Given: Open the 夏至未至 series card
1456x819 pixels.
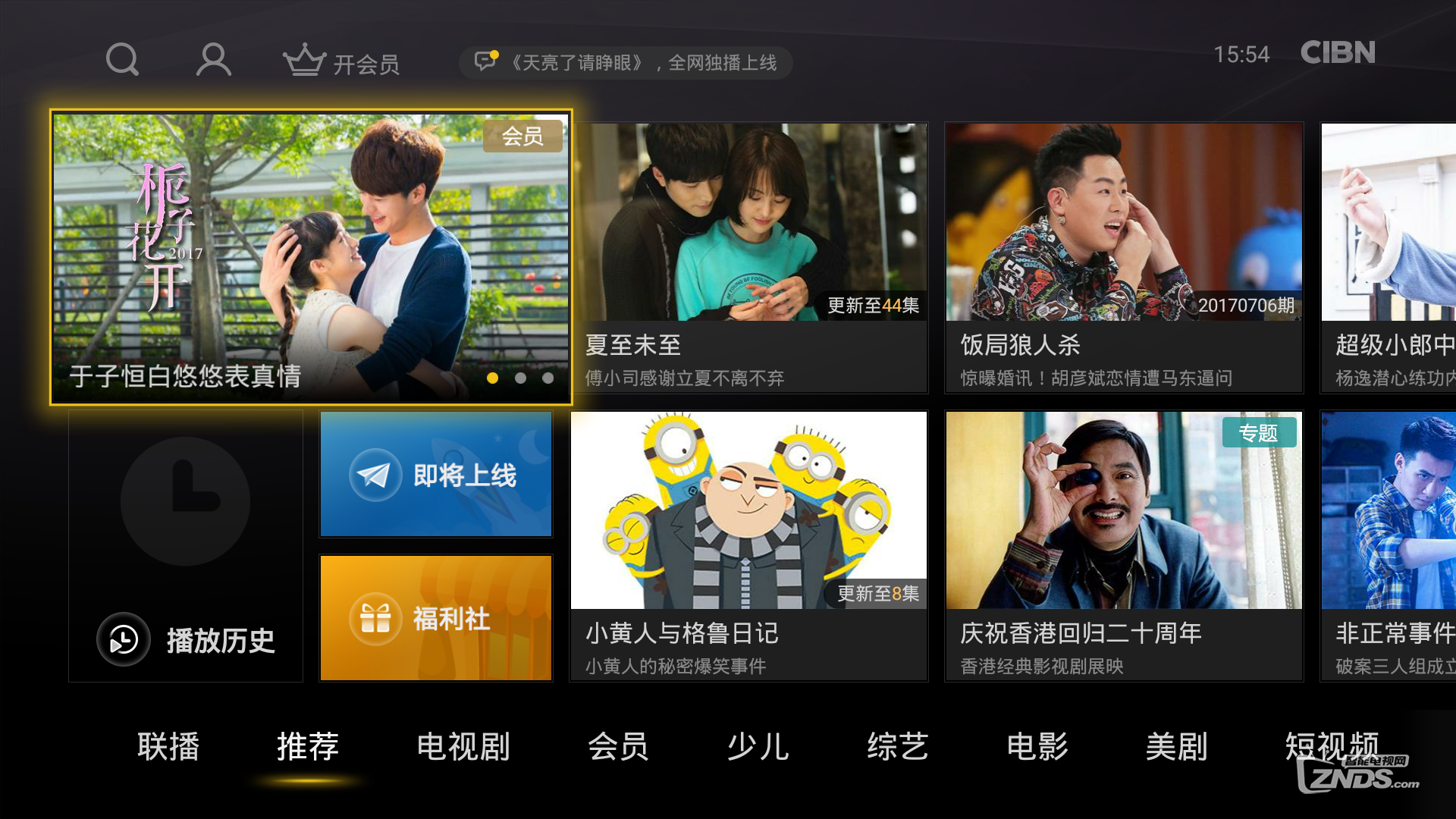Looking at the screenshot, I should 748,258.
